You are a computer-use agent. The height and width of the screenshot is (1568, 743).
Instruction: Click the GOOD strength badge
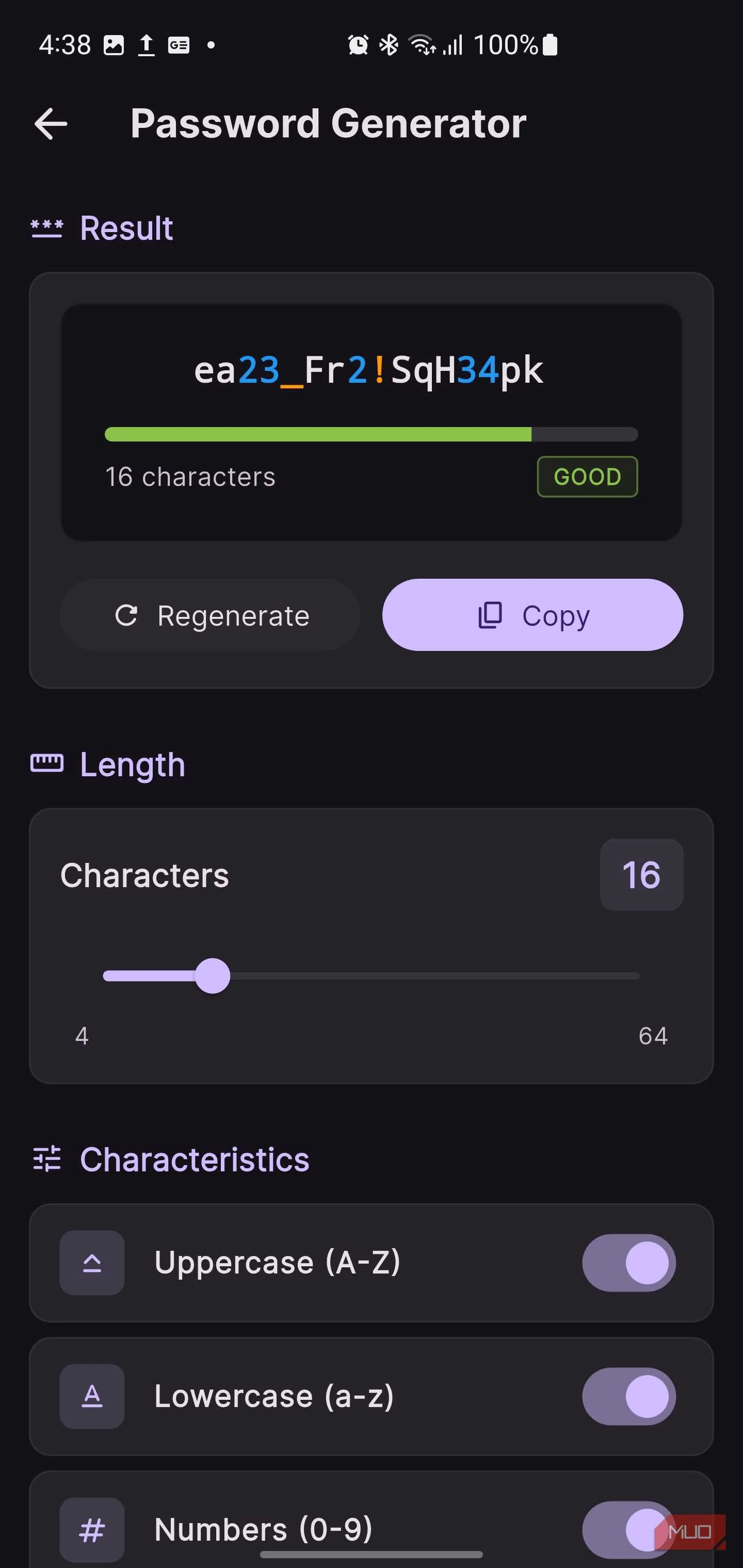(587, 477)
